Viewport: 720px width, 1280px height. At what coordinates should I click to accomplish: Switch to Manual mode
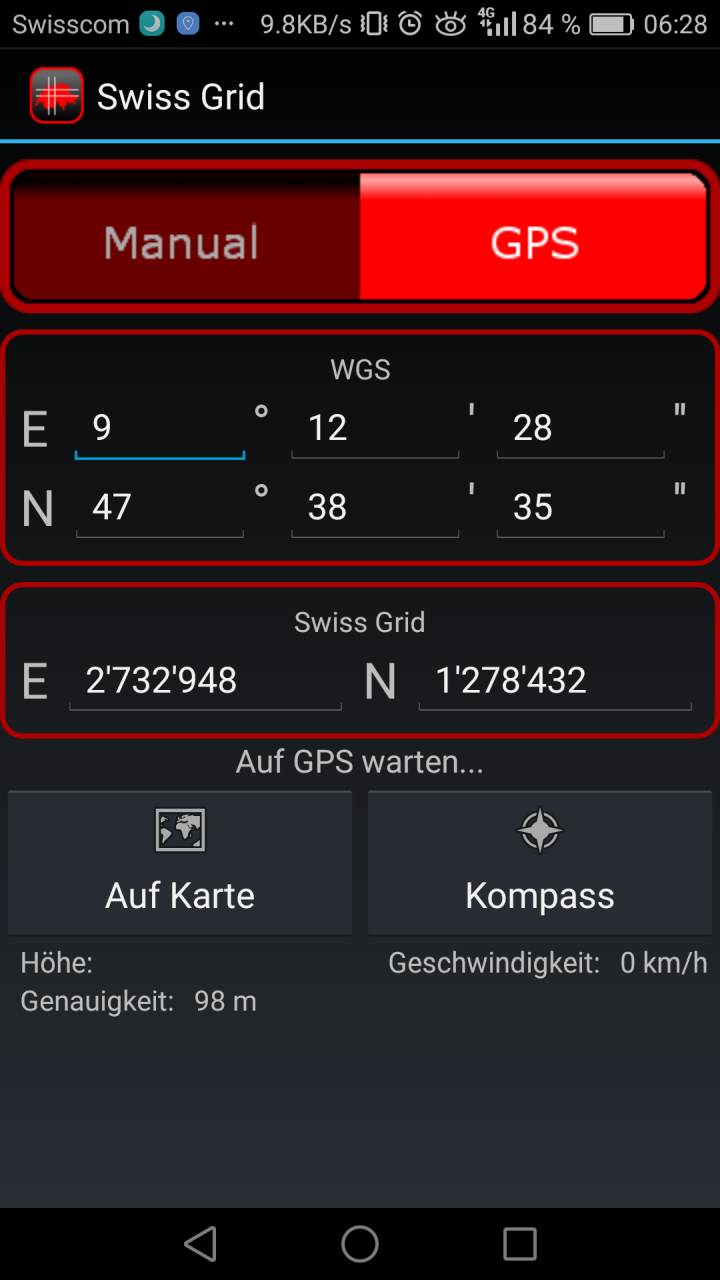(x=183, y=240)
